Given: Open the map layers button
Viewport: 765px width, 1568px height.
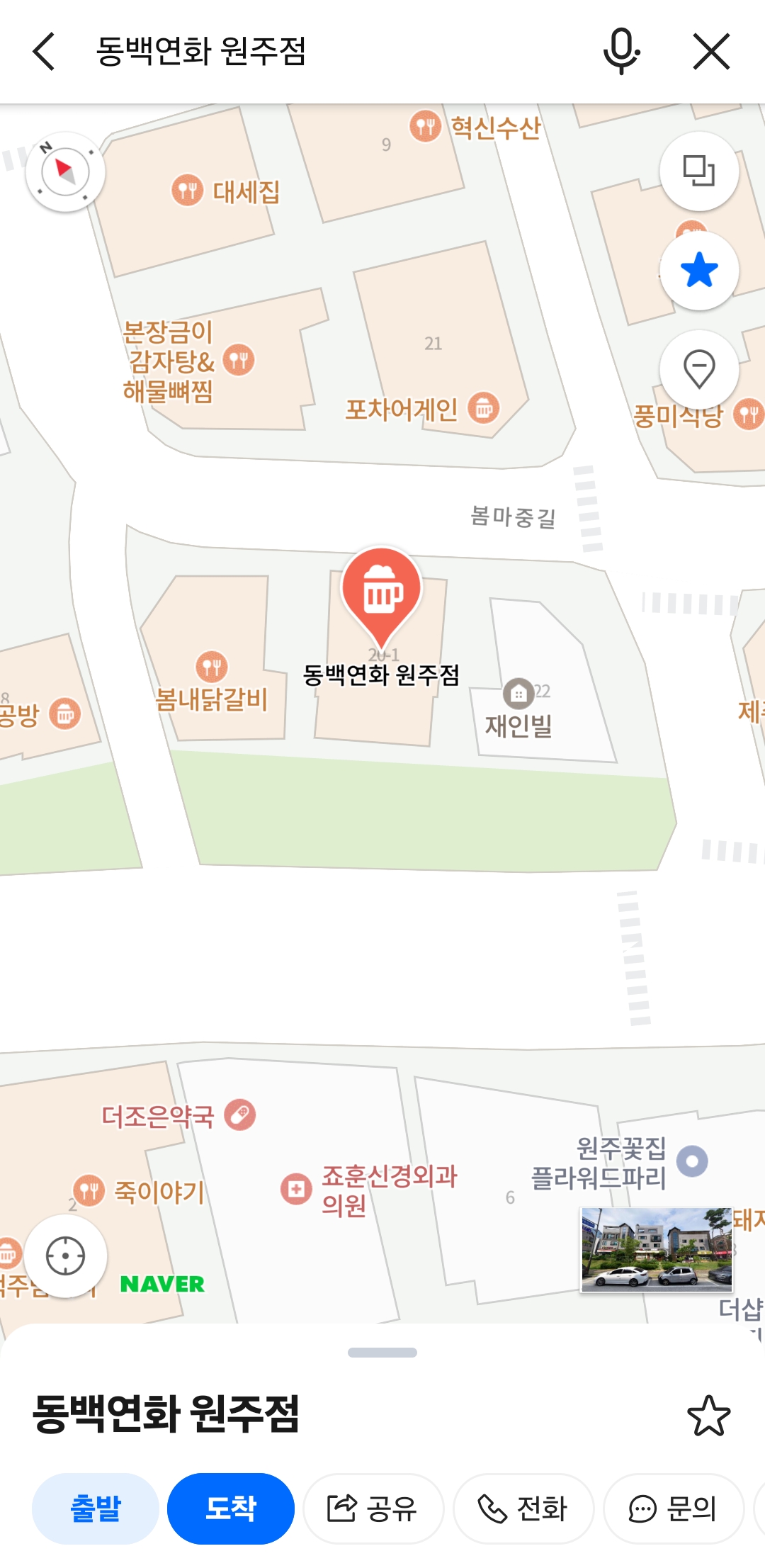Looking at the screenshot, I should 698,171.
